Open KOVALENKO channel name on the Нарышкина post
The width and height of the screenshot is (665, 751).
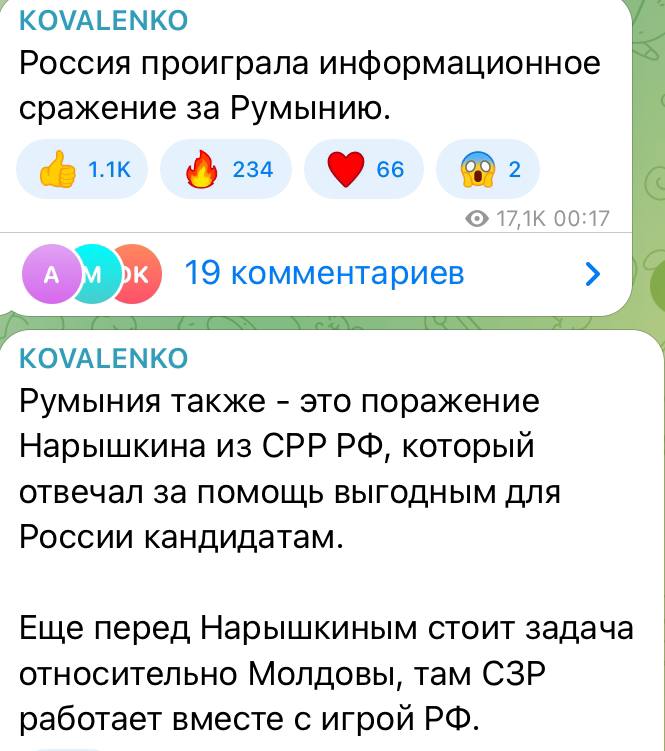click(102, 358)
